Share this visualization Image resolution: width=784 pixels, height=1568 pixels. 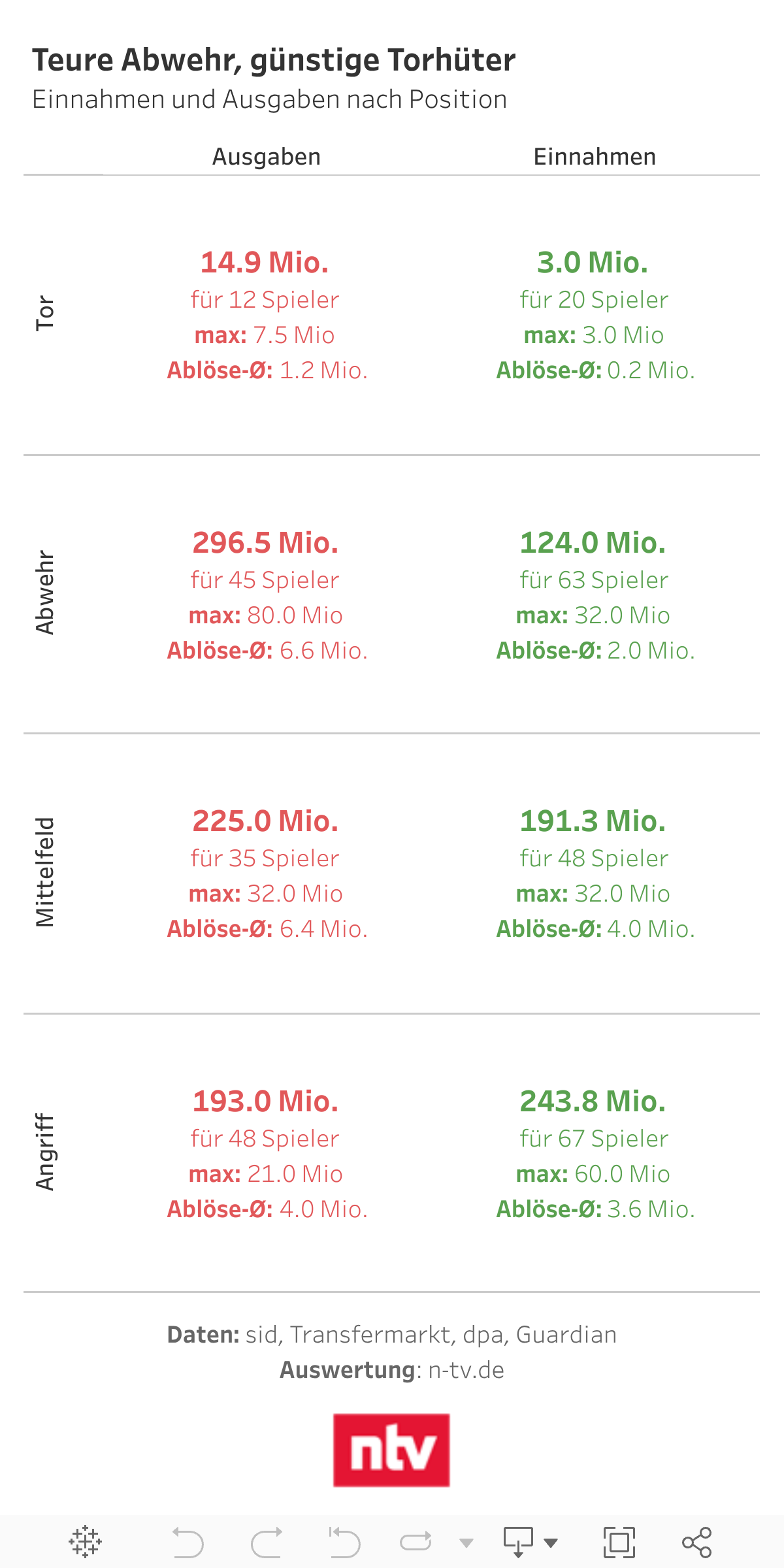(696, 1543)
